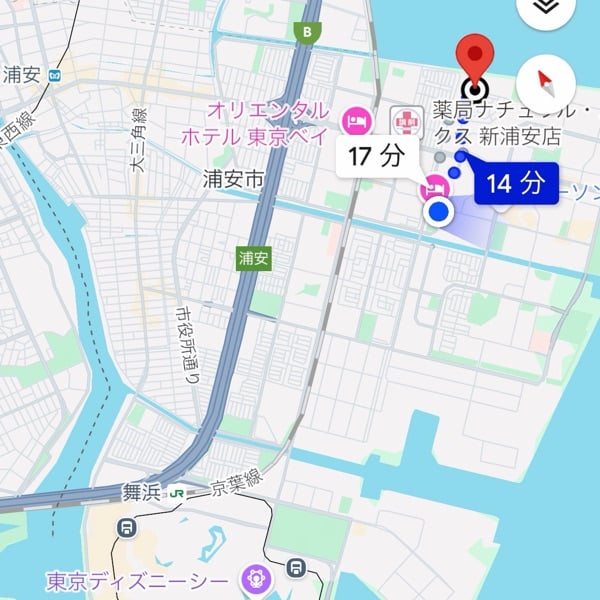Tap the red destination pin
This screenshot has height=600, width=600.
(476, 60)
